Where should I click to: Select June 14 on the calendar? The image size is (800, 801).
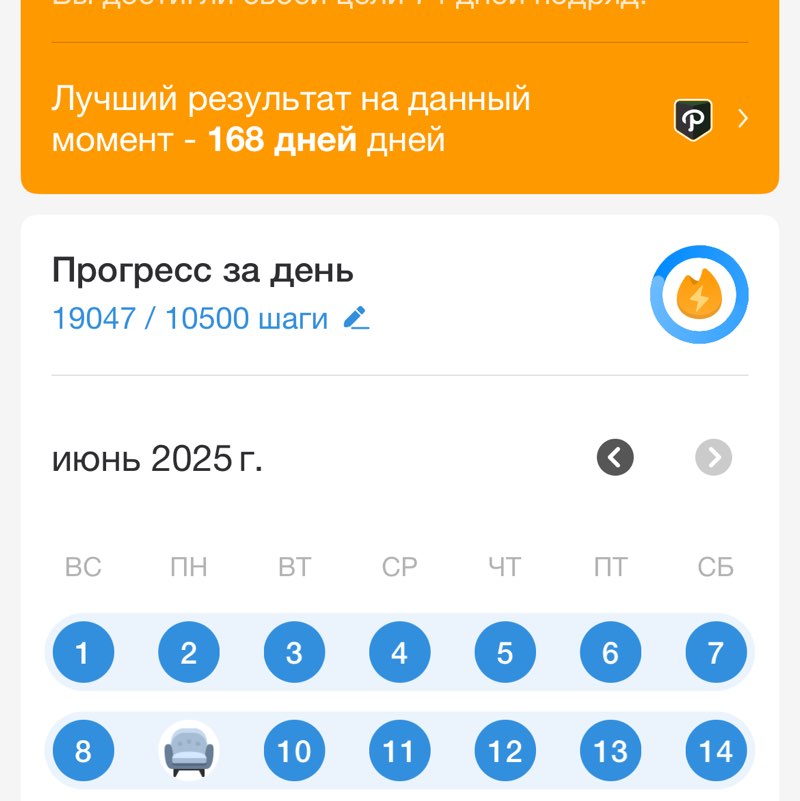716,748
